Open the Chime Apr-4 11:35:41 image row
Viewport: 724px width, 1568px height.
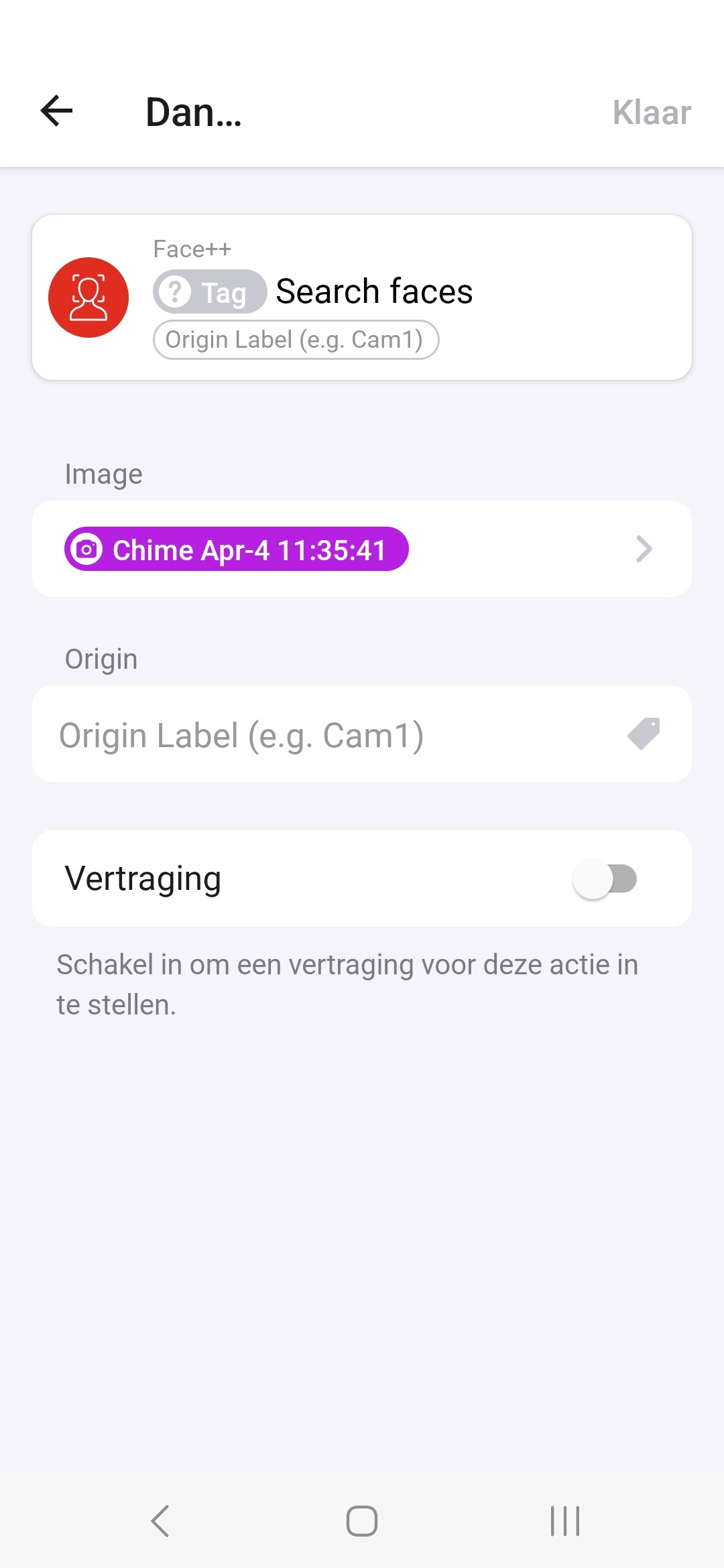tap(362, 549)
